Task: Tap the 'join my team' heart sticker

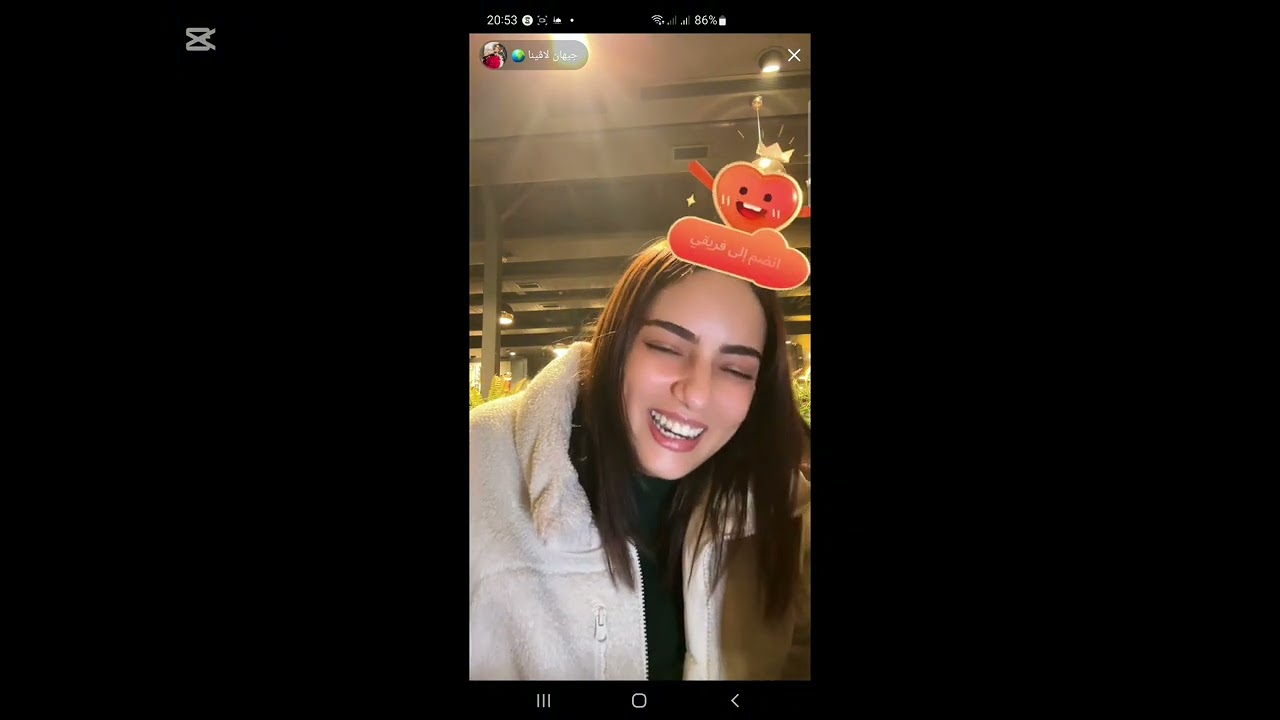Action: coord(742,232)
